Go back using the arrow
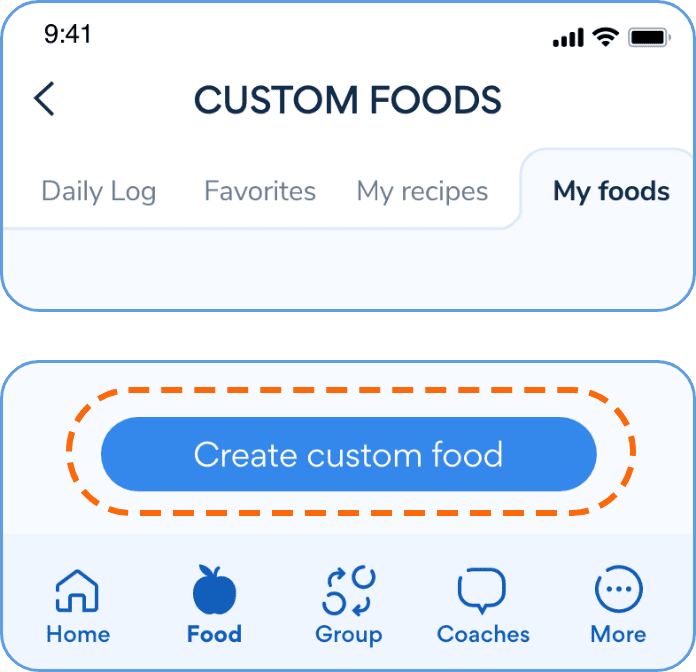 [44, 99]
